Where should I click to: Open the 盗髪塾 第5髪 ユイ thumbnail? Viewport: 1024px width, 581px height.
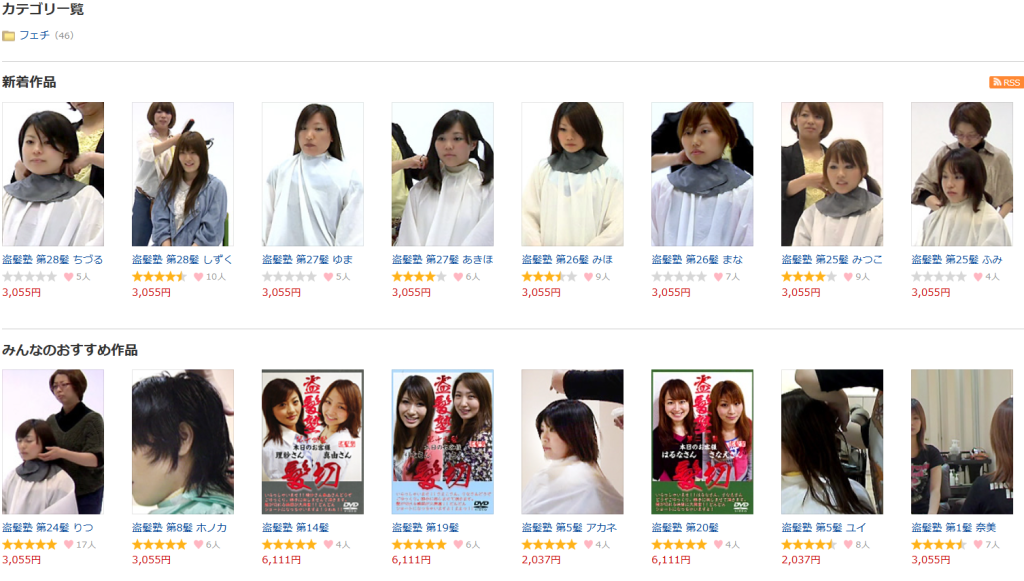(832, 442)
